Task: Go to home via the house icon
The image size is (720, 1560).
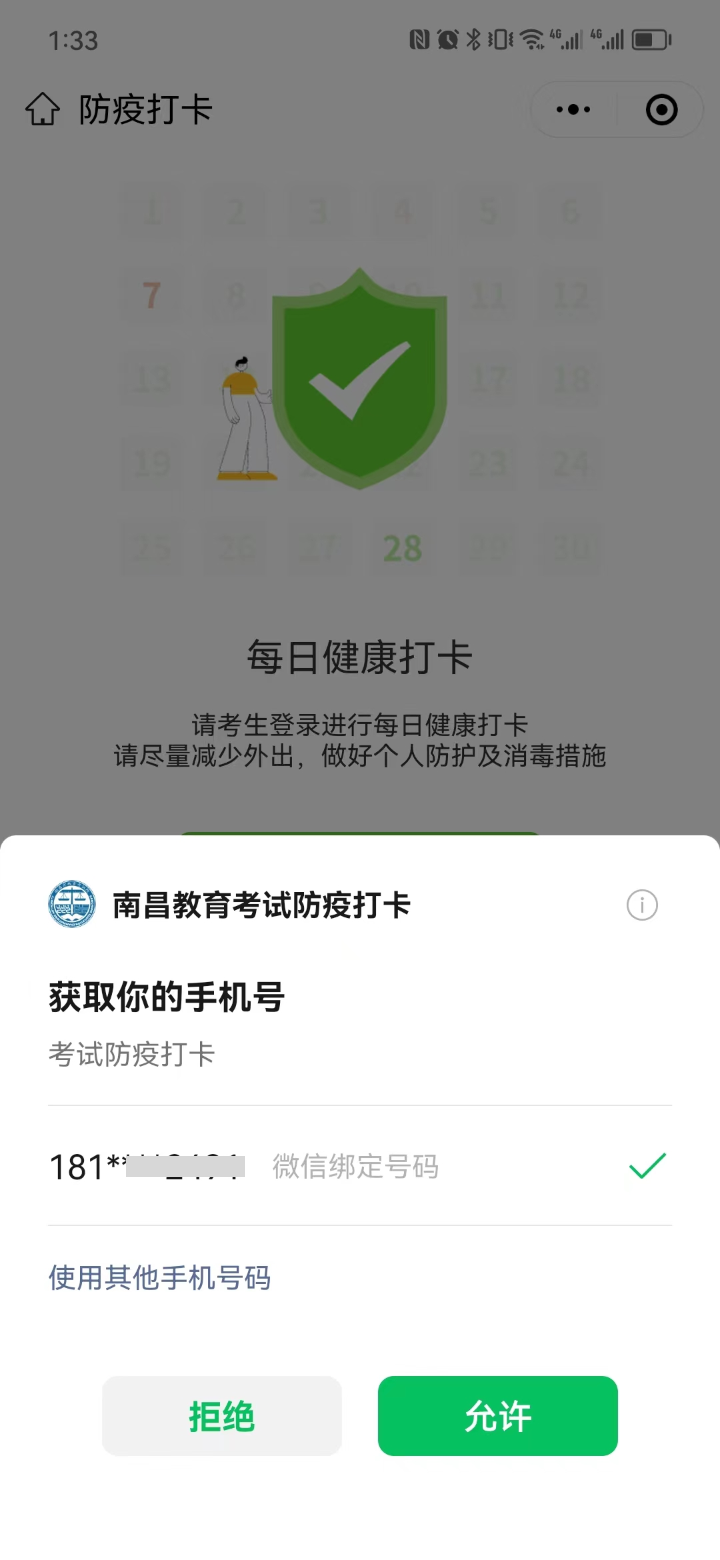Action: (42, 109)
